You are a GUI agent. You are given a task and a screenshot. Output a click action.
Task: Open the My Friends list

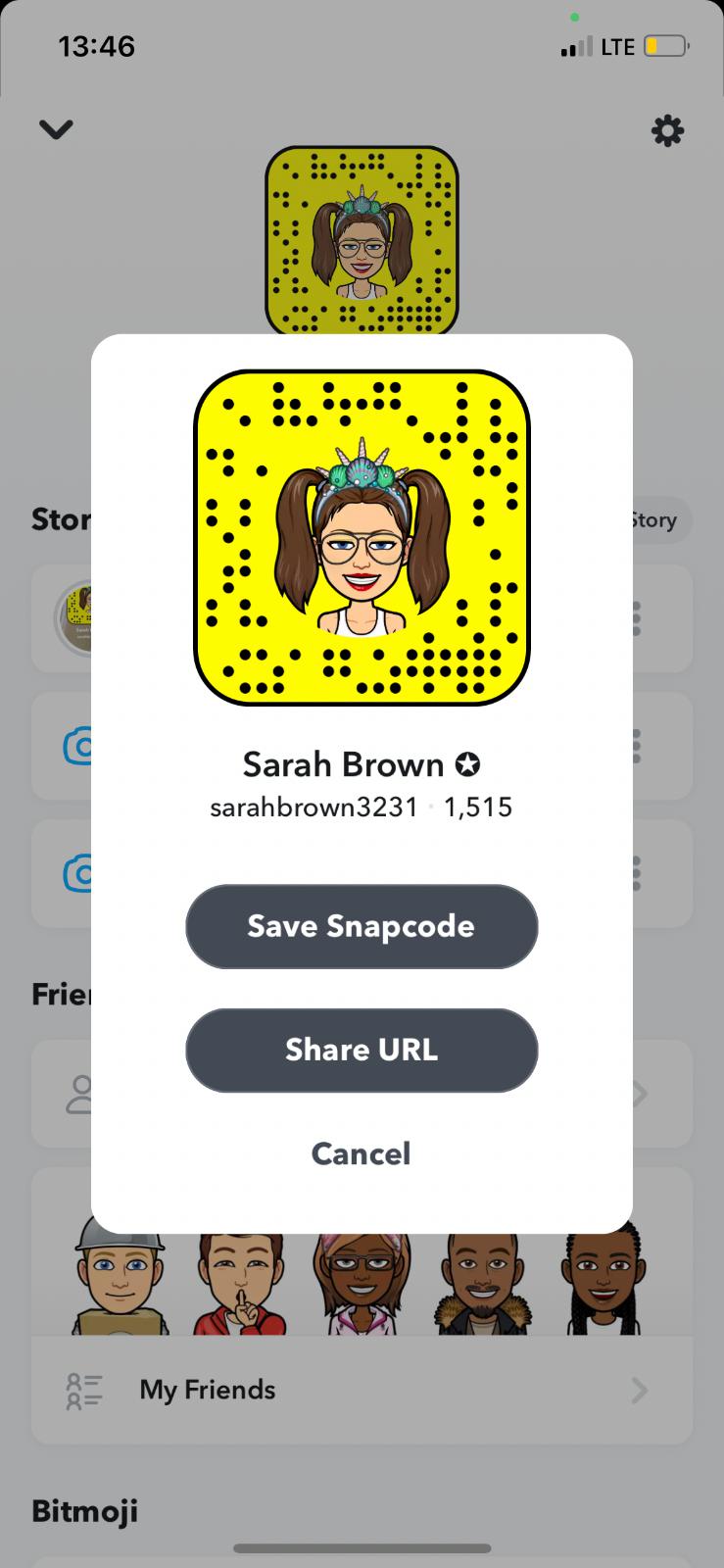click(361, 1390)
